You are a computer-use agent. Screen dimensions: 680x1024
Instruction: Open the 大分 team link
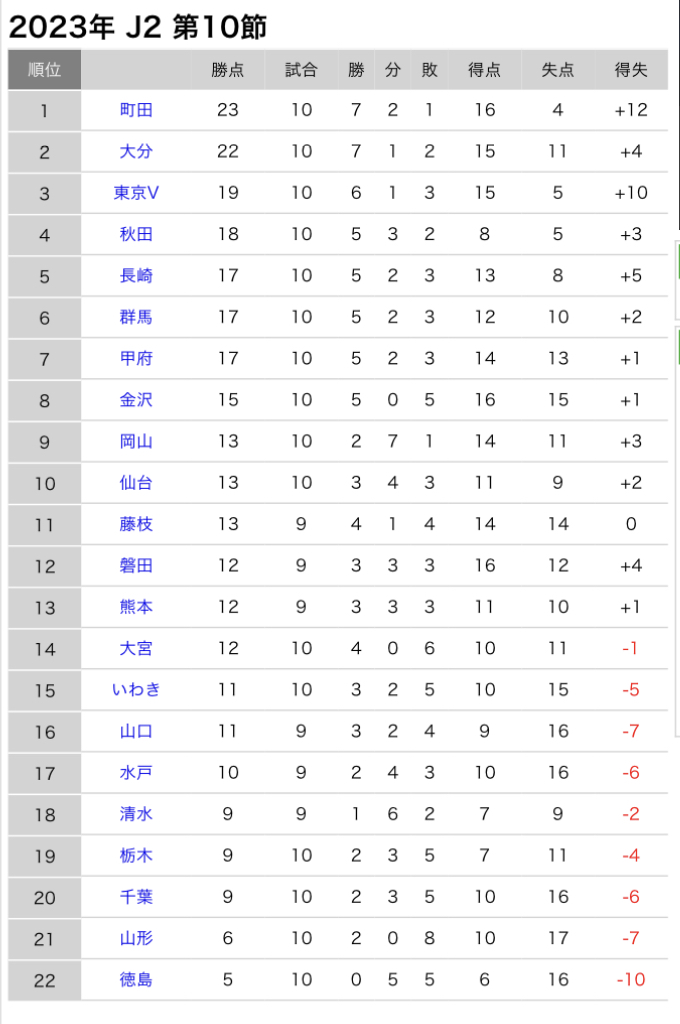point(136,152)
